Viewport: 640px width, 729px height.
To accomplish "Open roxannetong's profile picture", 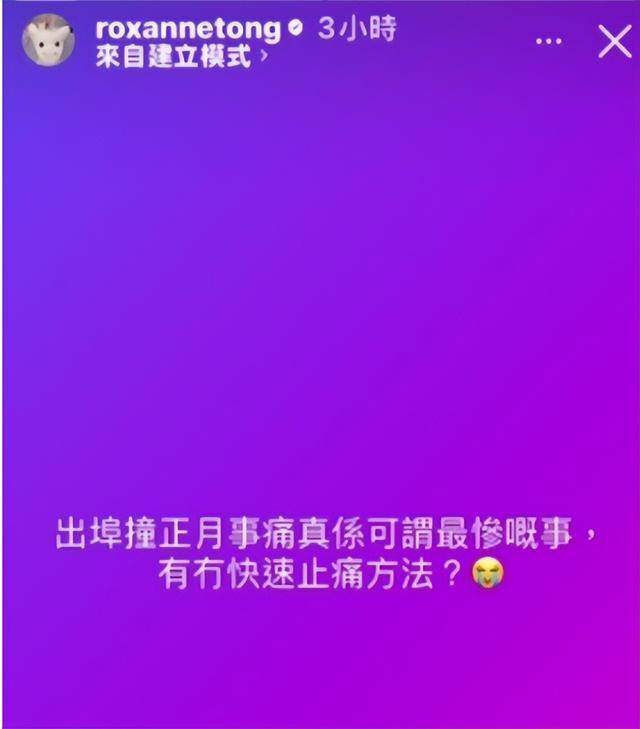I will click(x=48, y=40).
